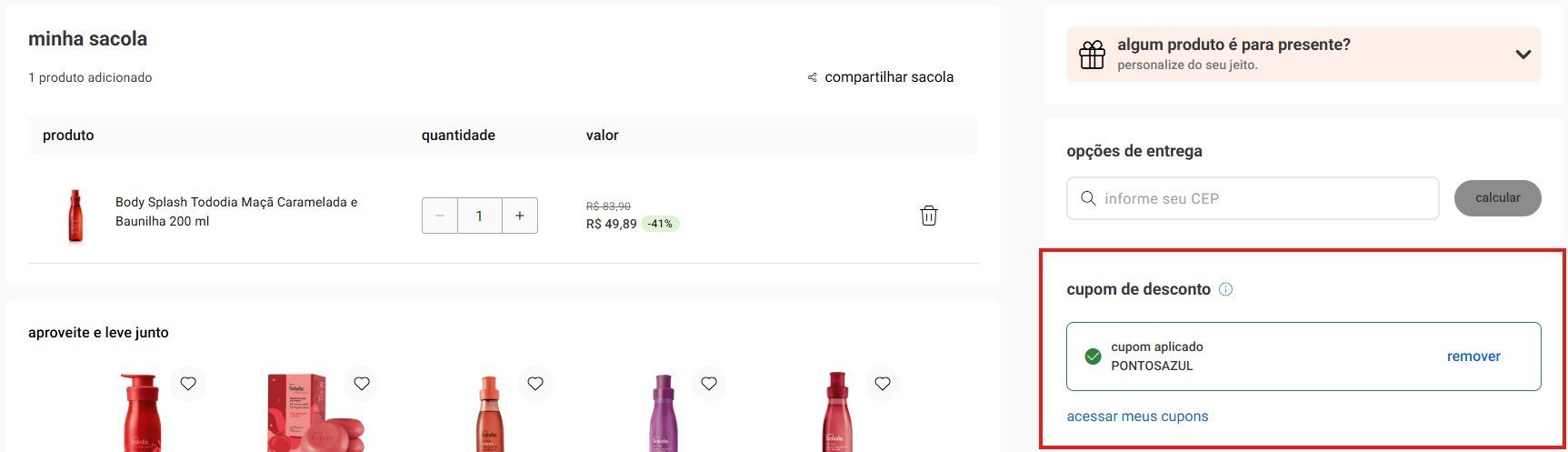Favorite the suggested orange body splash
This screenshot has height=452, width=1568.
pyautogui.click(x=535, y=384)
